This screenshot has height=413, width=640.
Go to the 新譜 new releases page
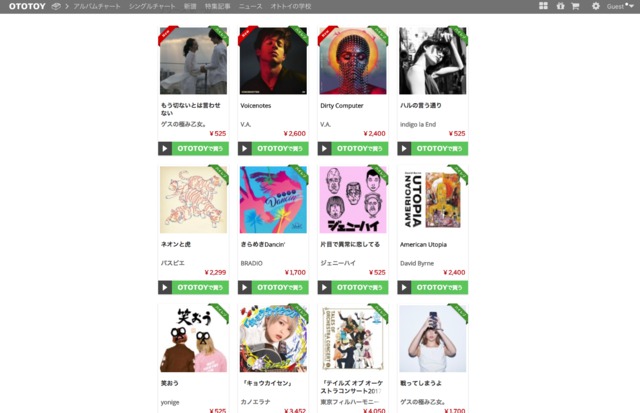click(x=190, y=6)
